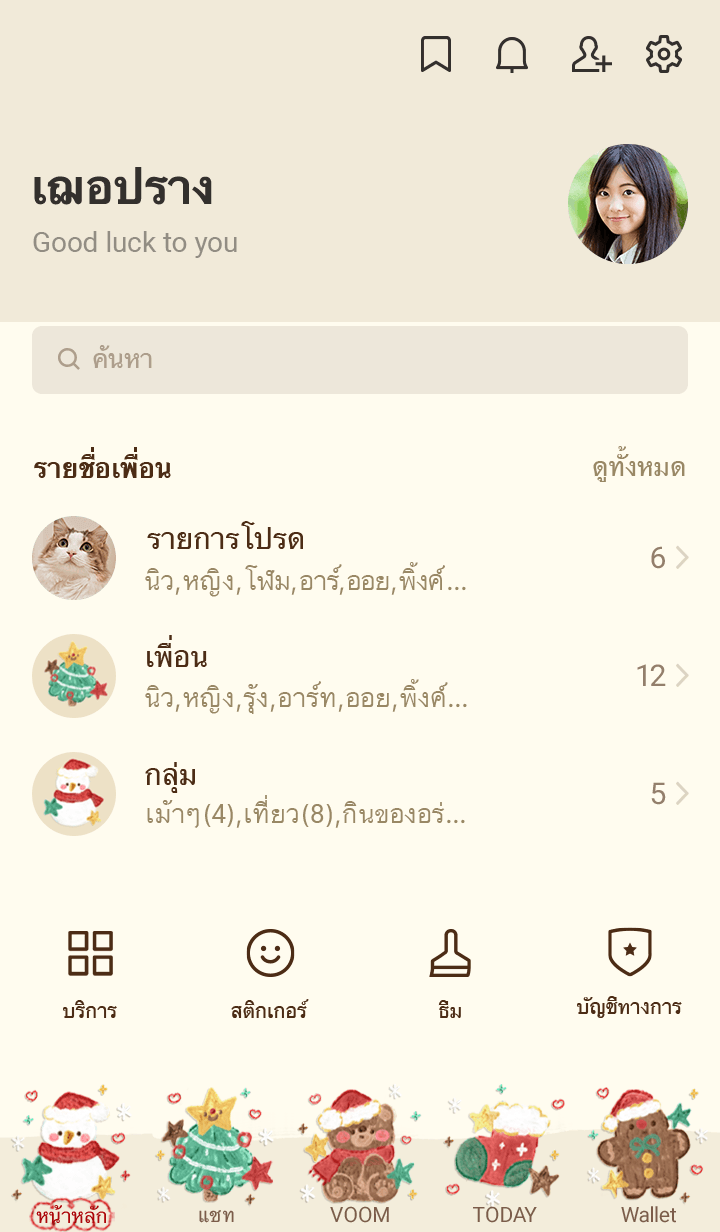
Task: Switch to the VOOM tab
Action: click(x=360, y=1160)
